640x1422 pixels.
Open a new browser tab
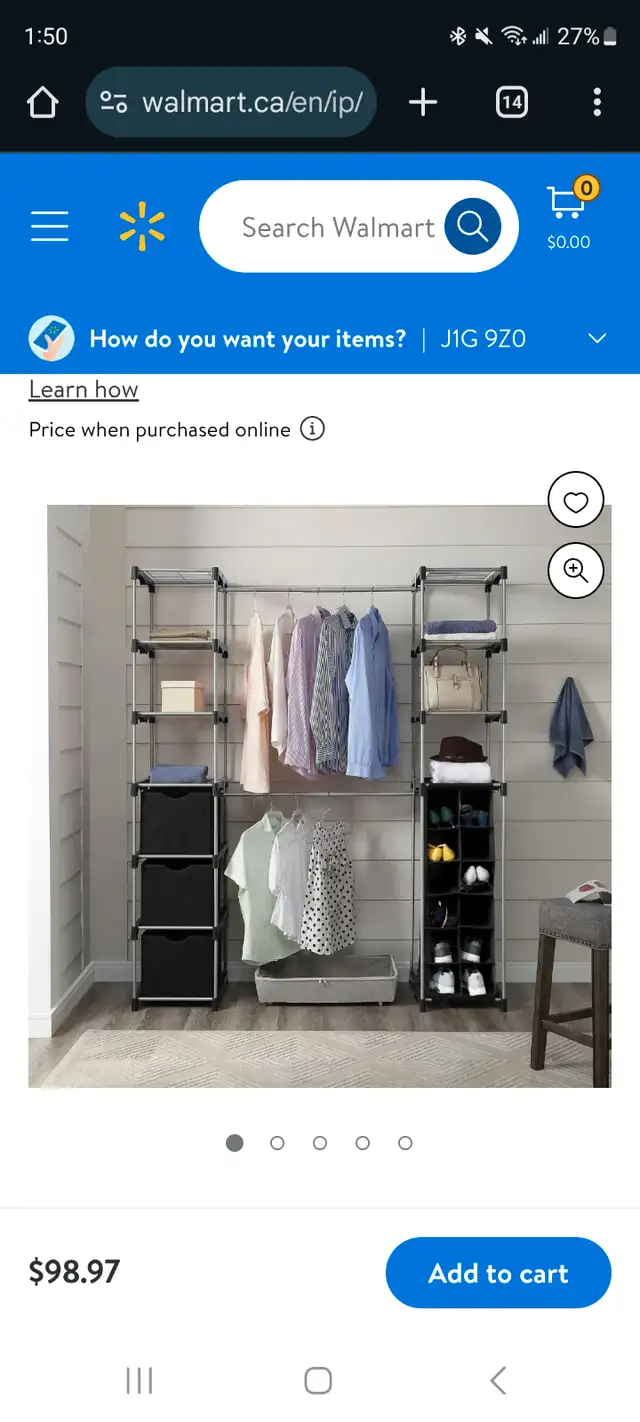[x=423, y=102]
